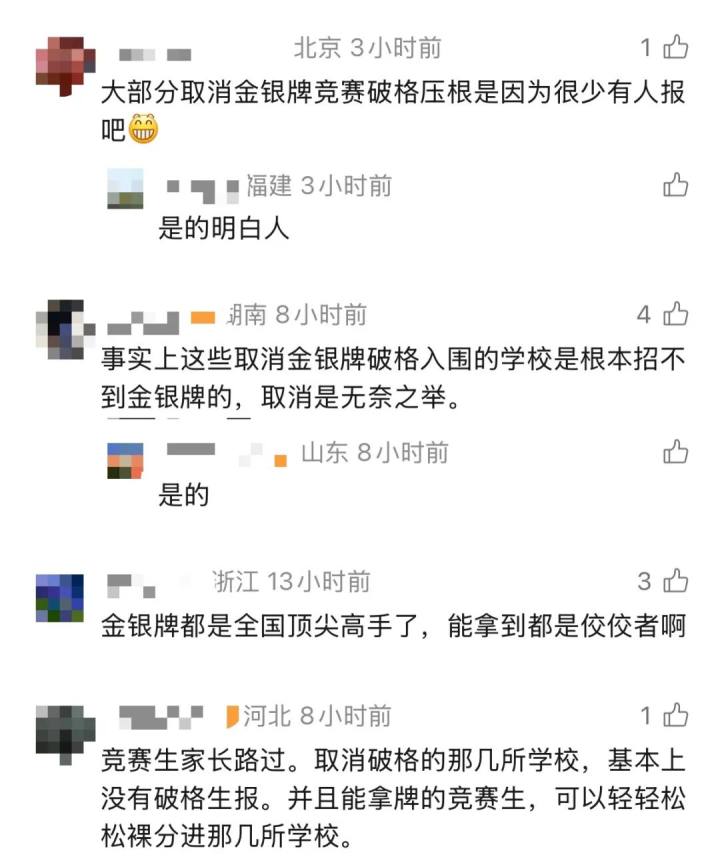Like the Shandong reply 是的
Screen dimensions: 720x861
(x=676, y=452)
